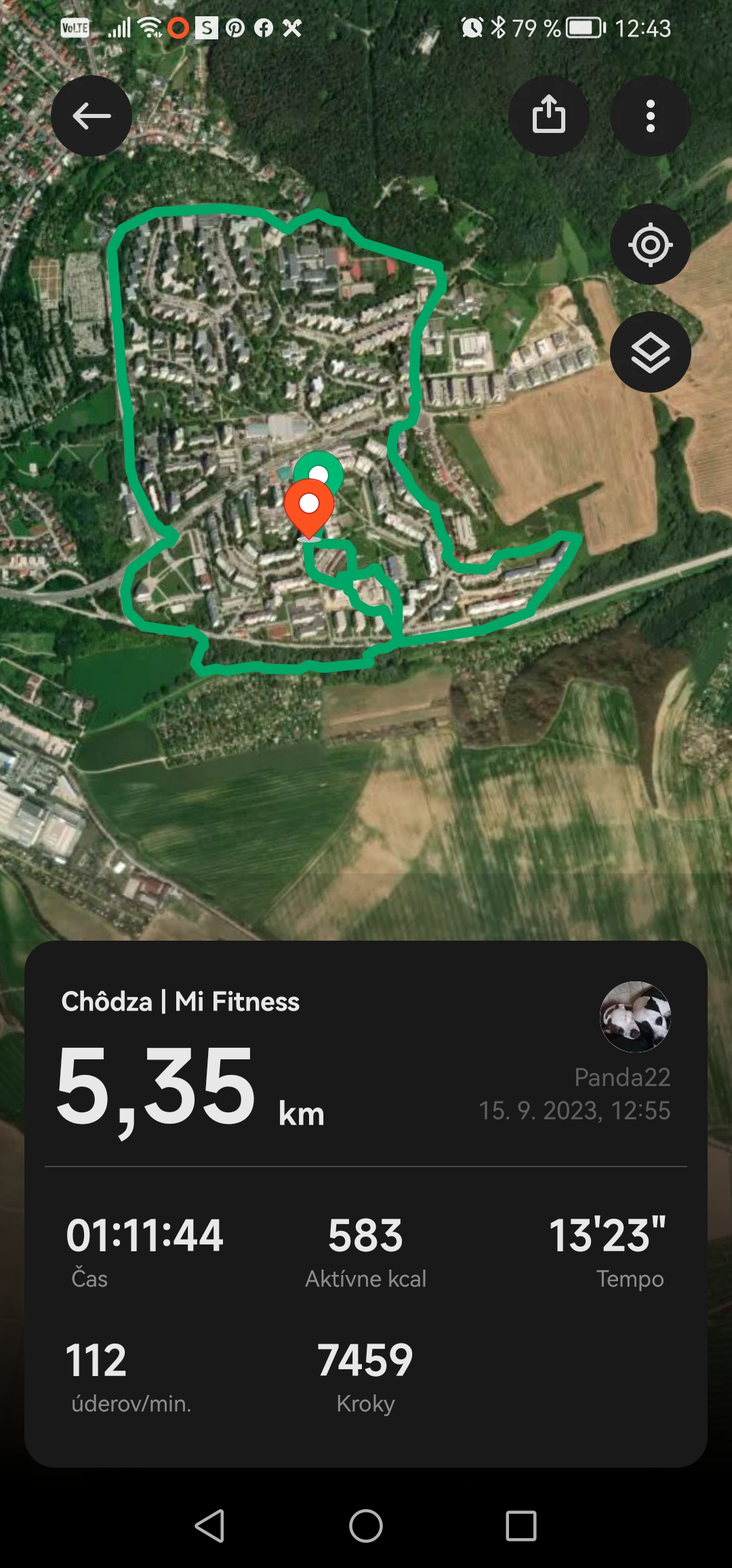Tap the system home button
This screenshot has width=732, height=1568.
(x=365, y=1526)
